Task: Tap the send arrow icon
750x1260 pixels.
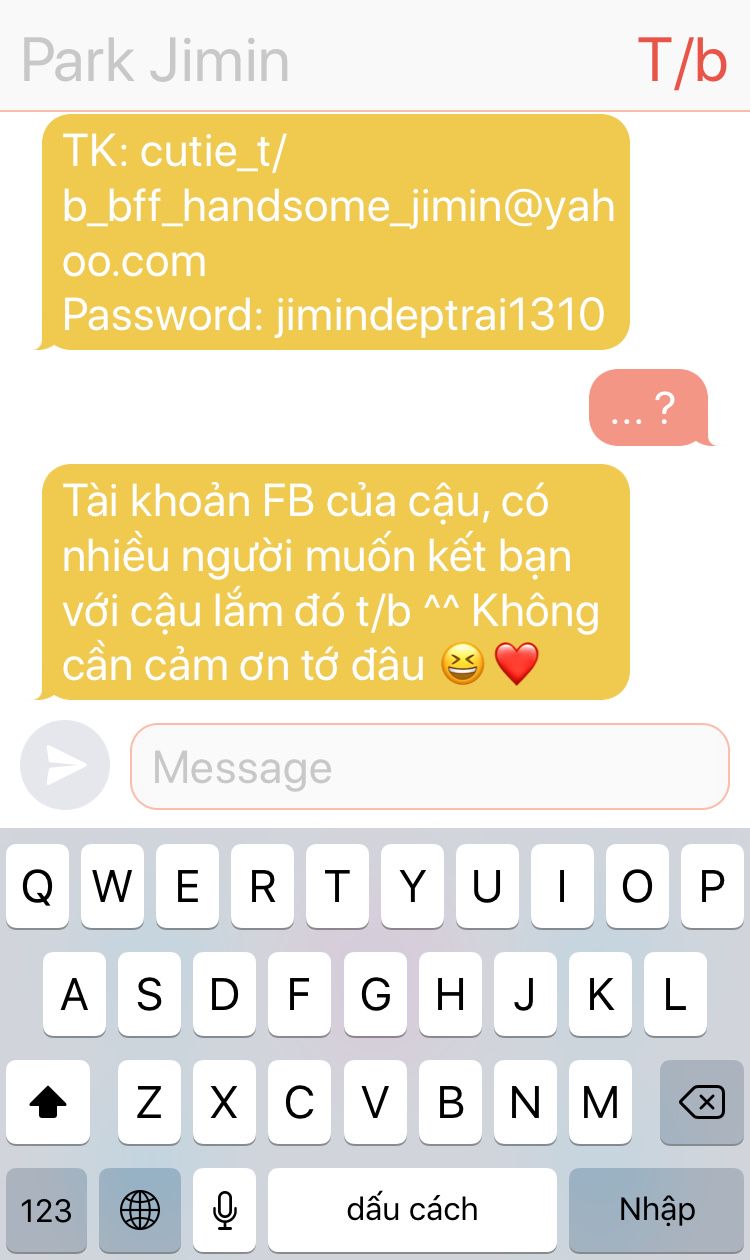Action: 65,765
